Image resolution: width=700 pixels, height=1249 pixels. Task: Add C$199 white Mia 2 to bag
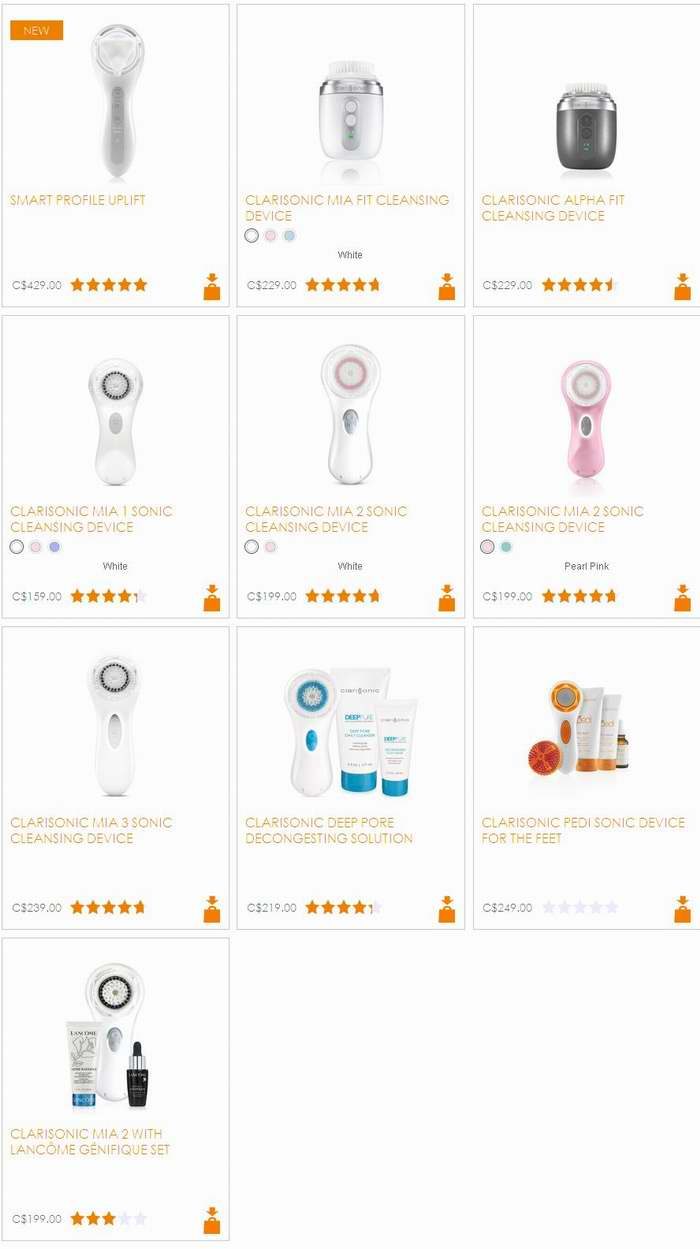[447, 597]
